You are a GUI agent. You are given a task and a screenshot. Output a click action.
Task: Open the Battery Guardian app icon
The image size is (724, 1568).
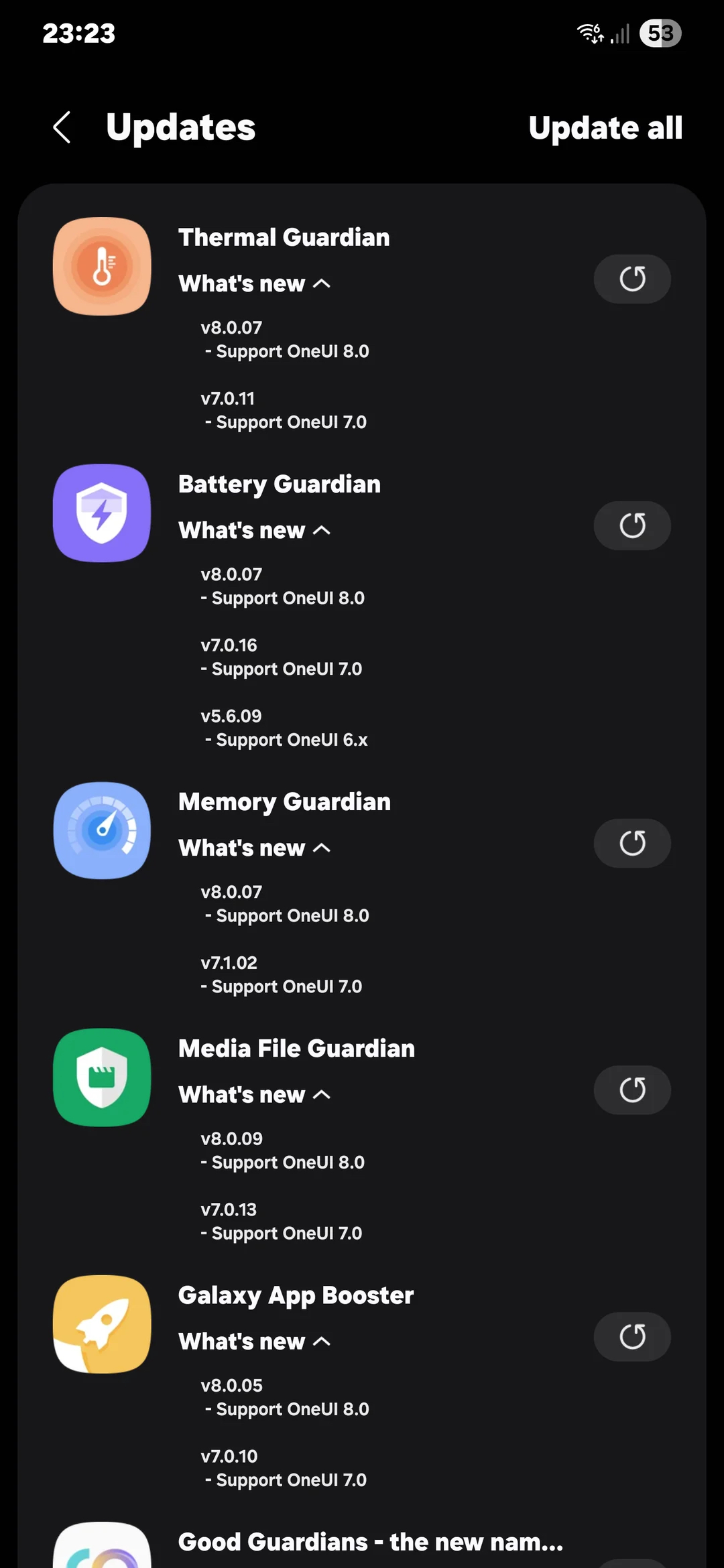tap(102, 513)
